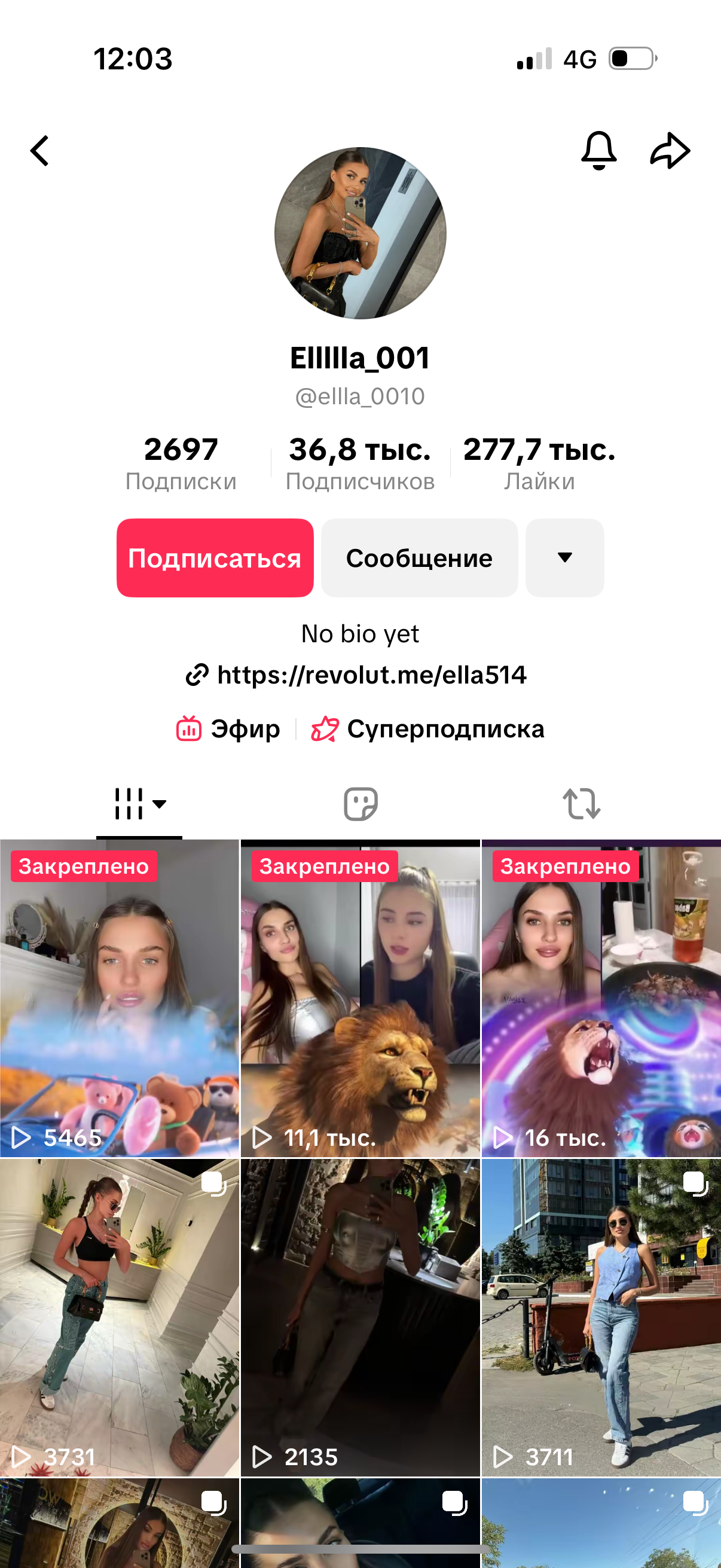Switch to the reposts tab
Viewport: 721px width, 1568px height.
pyautogui.click(x=581, y=804)
